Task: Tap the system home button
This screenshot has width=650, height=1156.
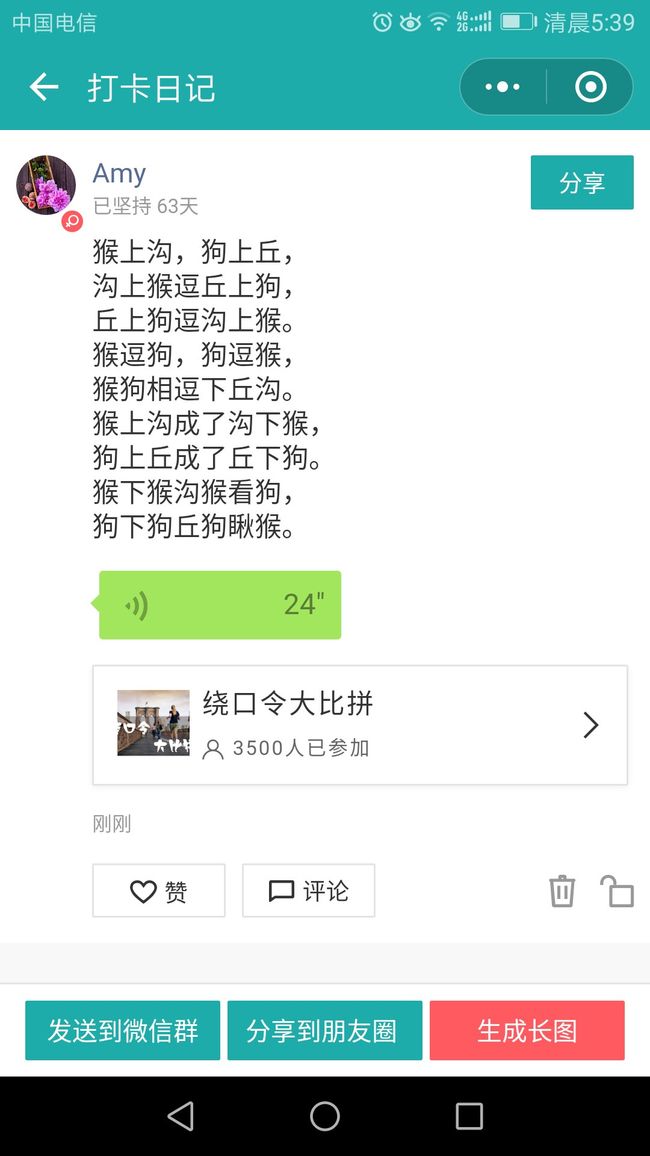Action: [x=324, y=1116]
